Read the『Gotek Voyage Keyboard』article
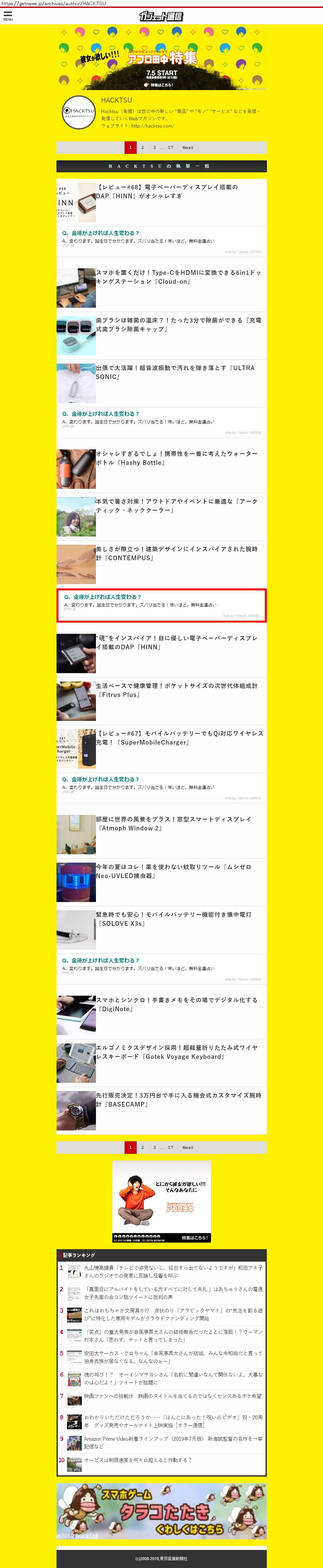Screen dimensions: 323x1568 pyautogui.click(x=176, y=1052)
